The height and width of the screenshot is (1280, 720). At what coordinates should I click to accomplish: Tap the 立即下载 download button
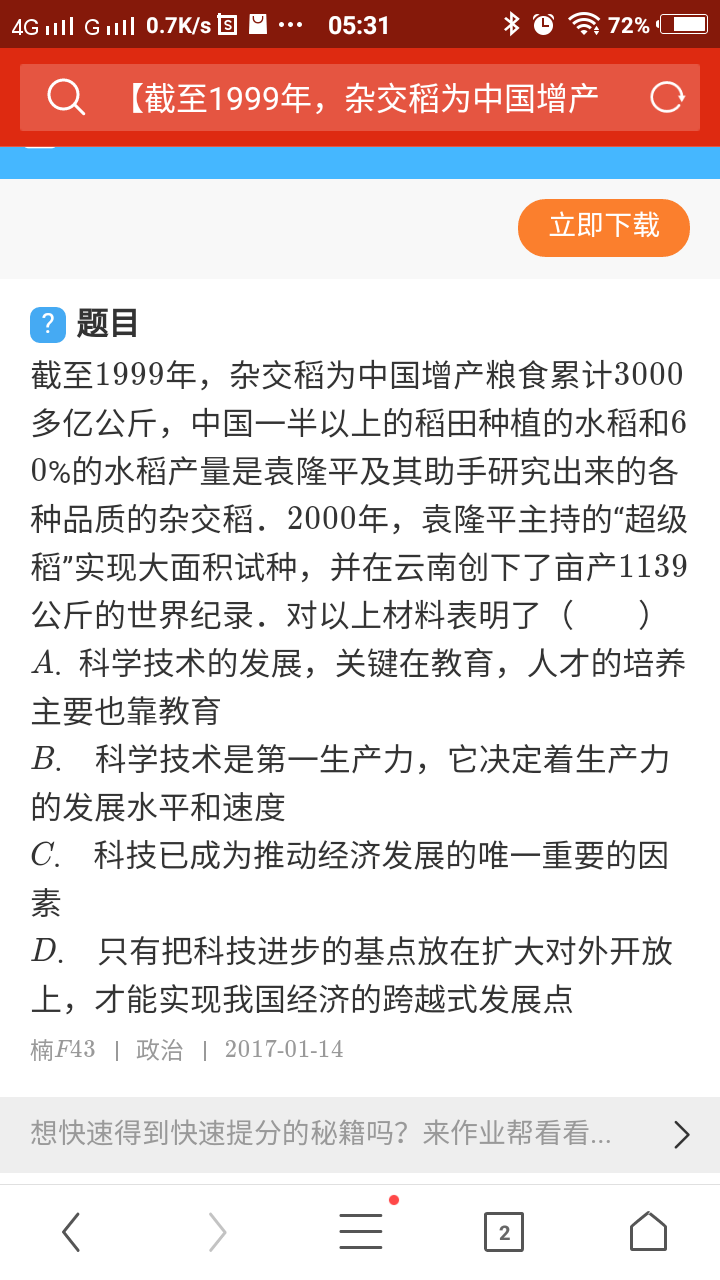[x=604, y=227]
